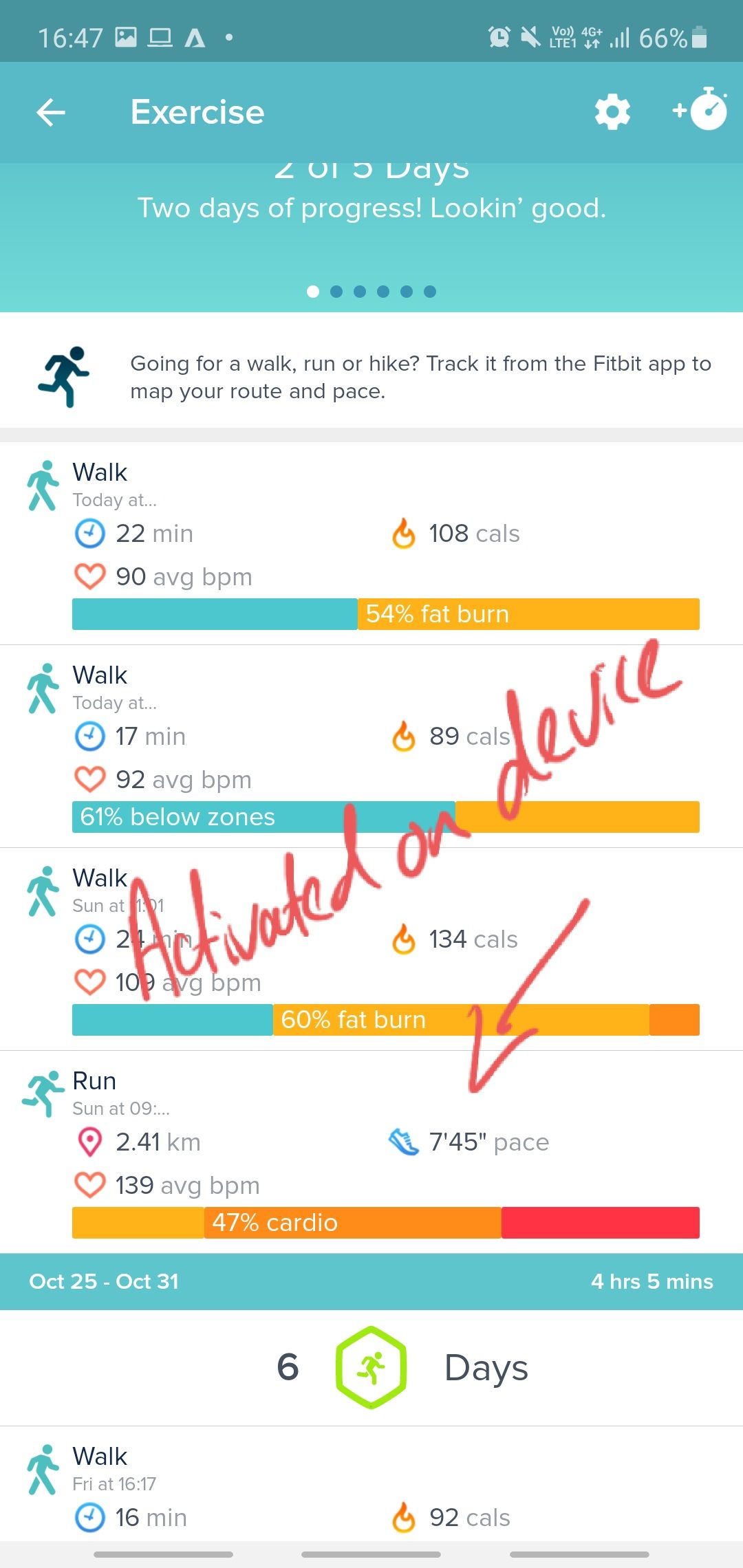This screenshot has width=743, height=1568.
Task: Open the 22 min Walk from today
Action: pos(371,543)
